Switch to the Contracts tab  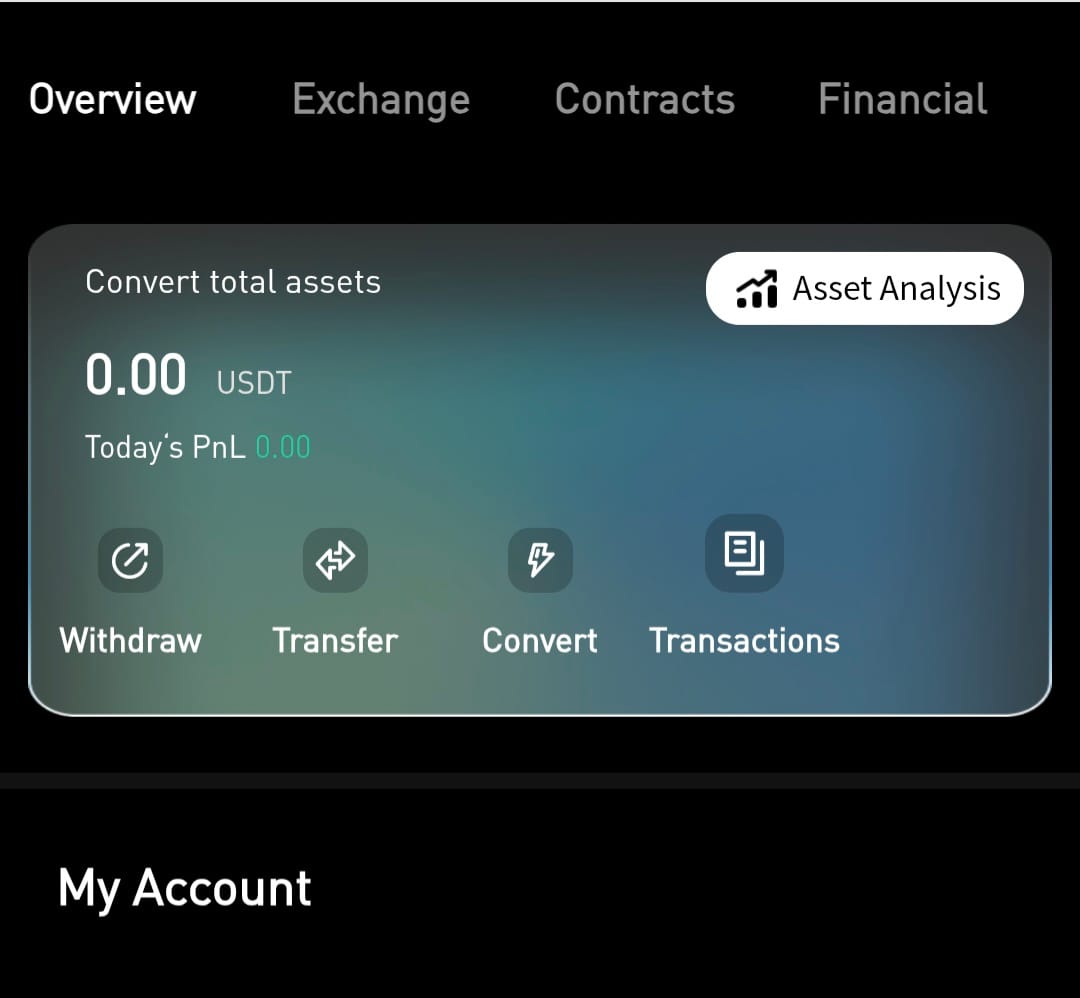tap(645, 100)
